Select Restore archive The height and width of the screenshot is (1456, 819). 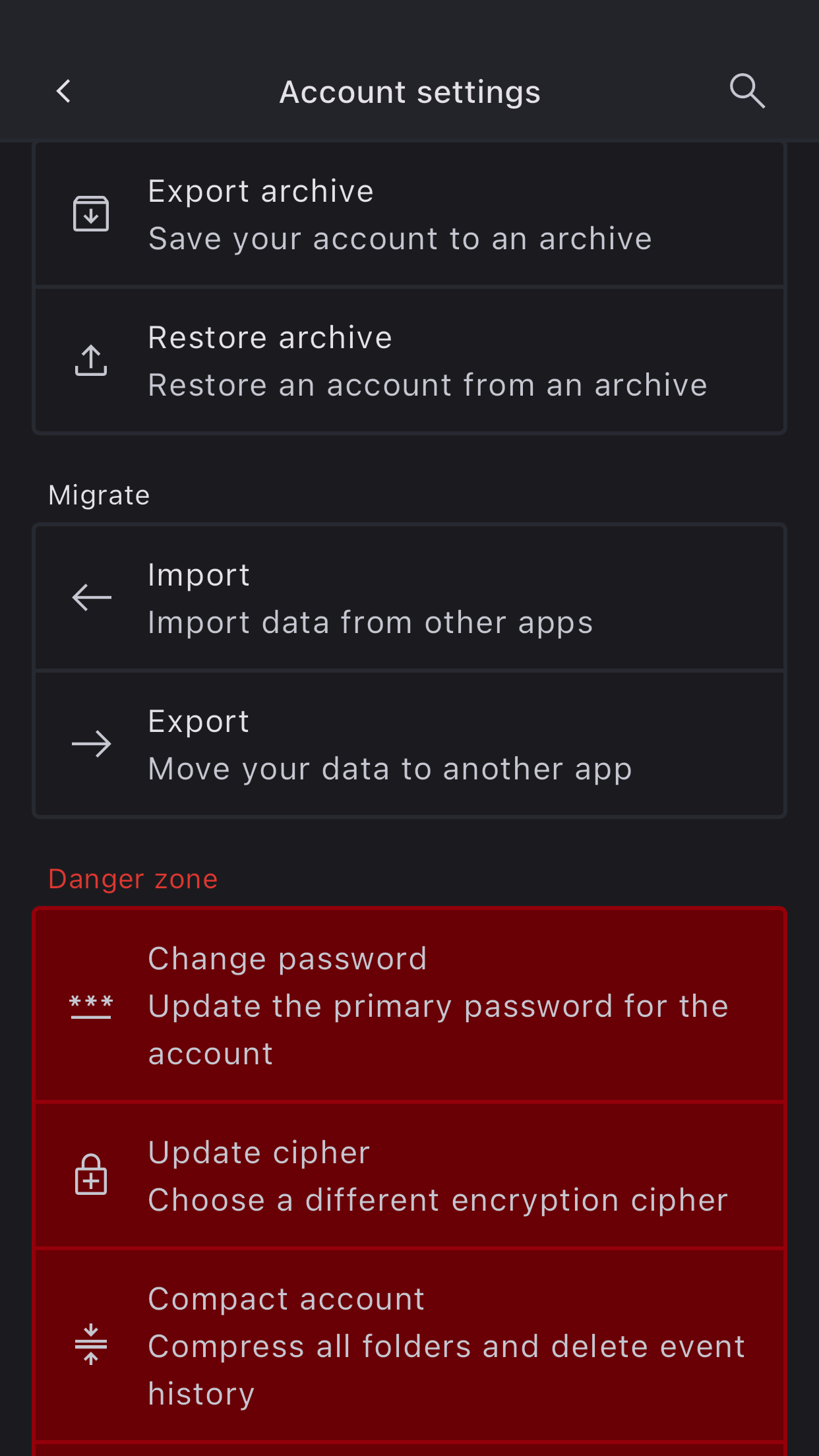click(409, 361)
